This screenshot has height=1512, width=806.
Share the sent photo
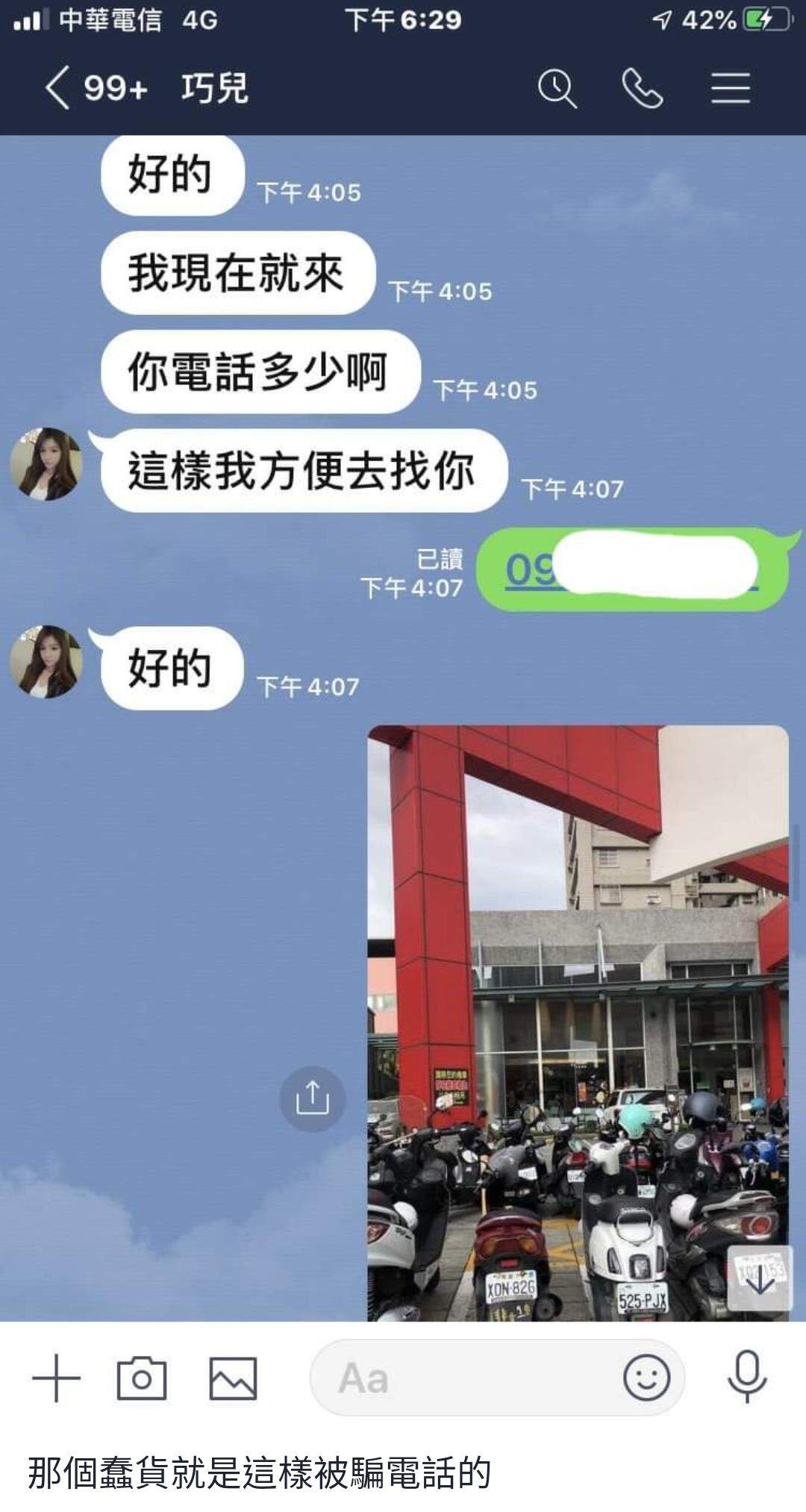point(312,1099)
